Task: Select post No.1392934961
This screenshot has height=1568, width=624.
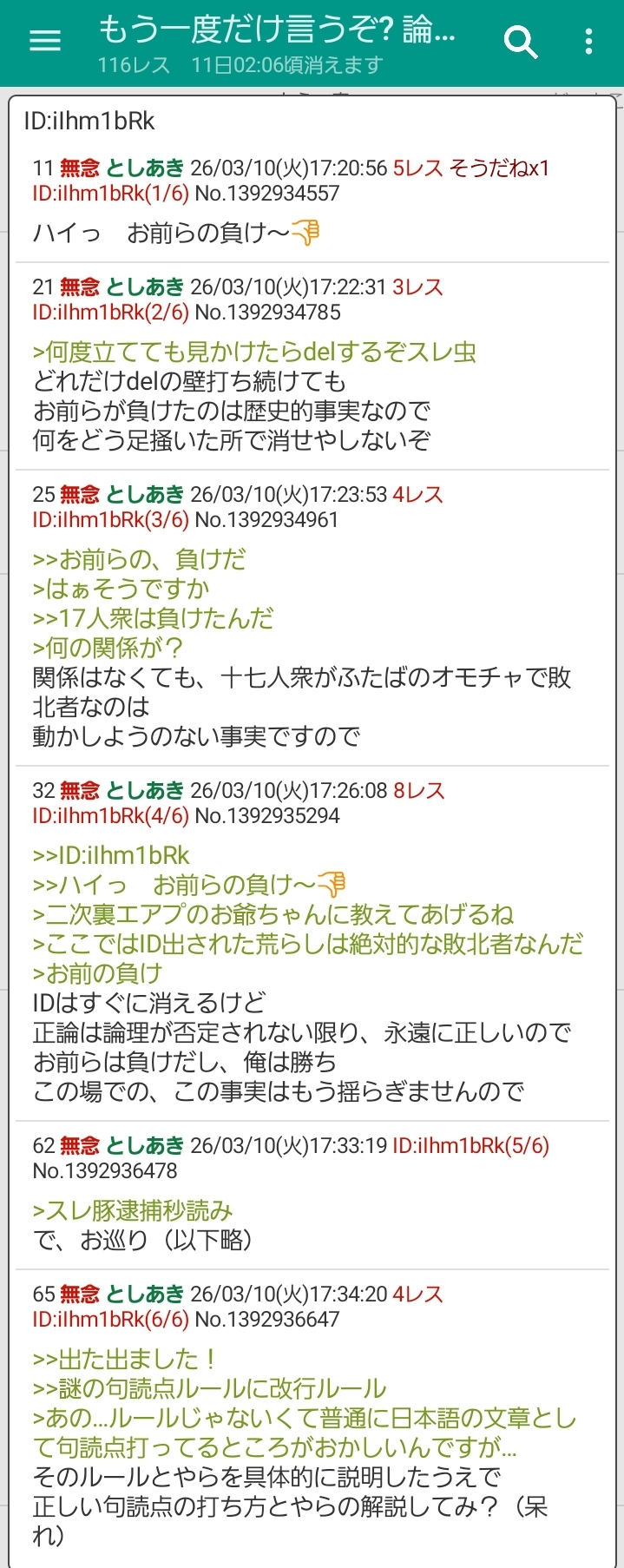Action: point(266,520)
